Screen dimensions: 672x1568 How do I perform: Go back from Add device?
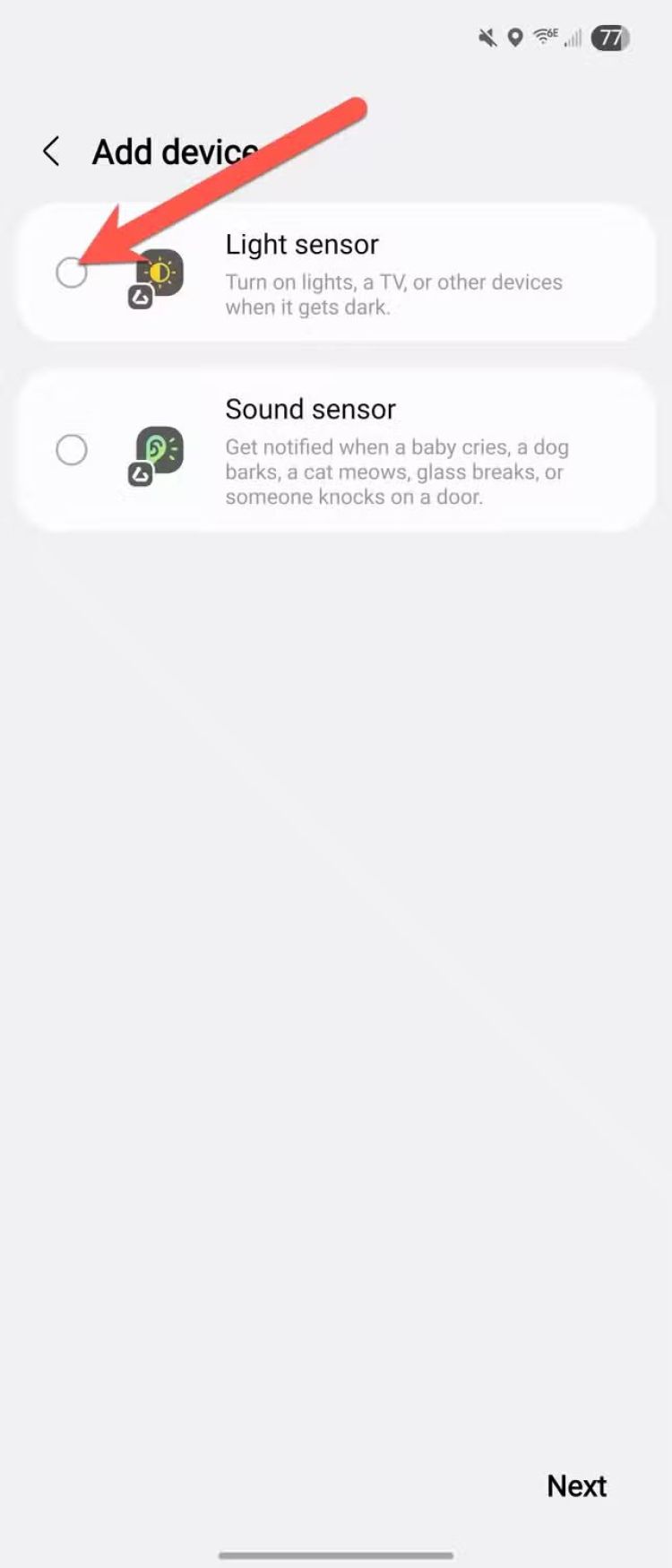coord(52,152)
